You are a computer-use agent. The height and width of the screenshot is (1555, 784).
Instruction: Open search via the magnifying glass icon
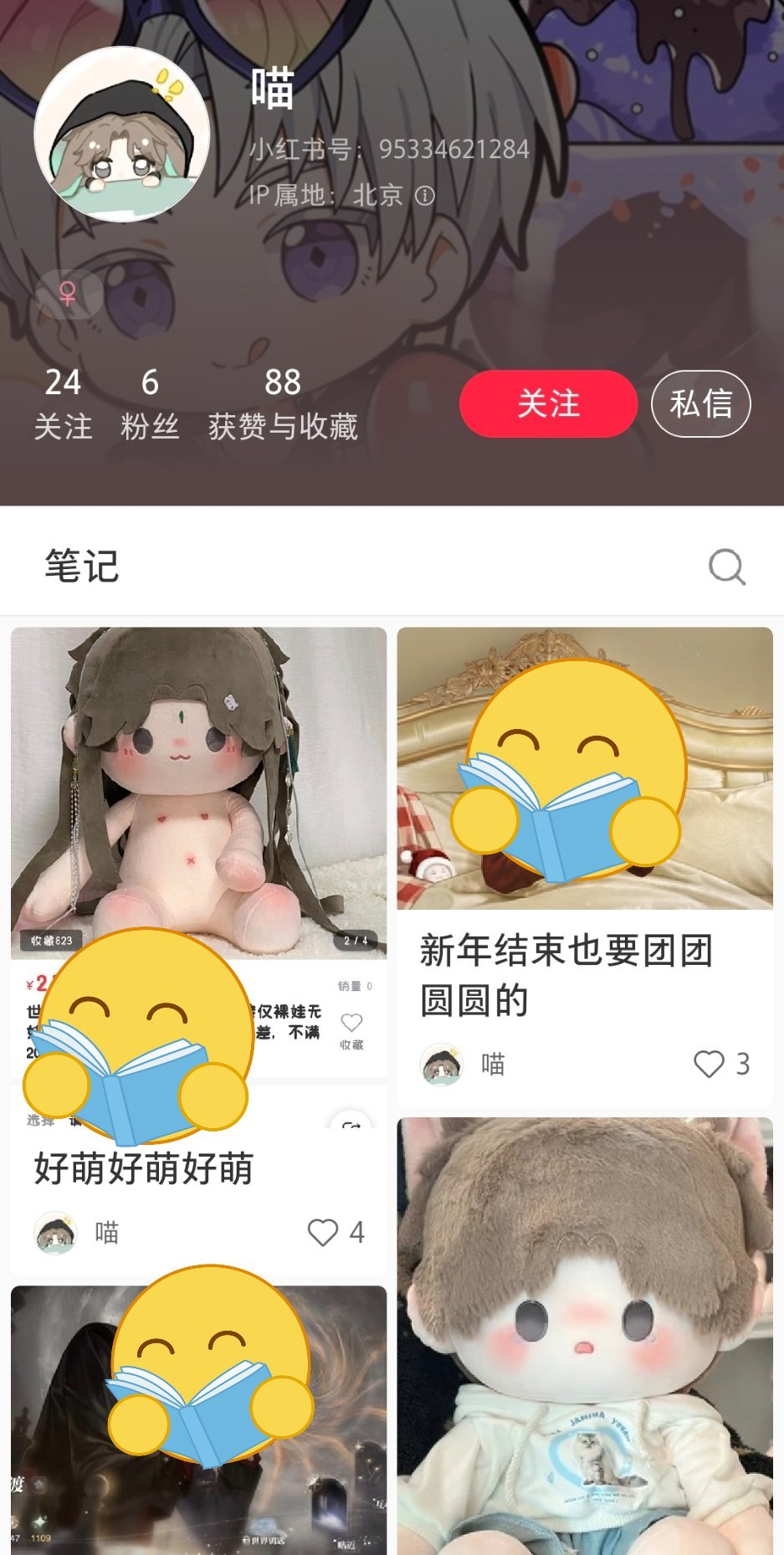725,567
